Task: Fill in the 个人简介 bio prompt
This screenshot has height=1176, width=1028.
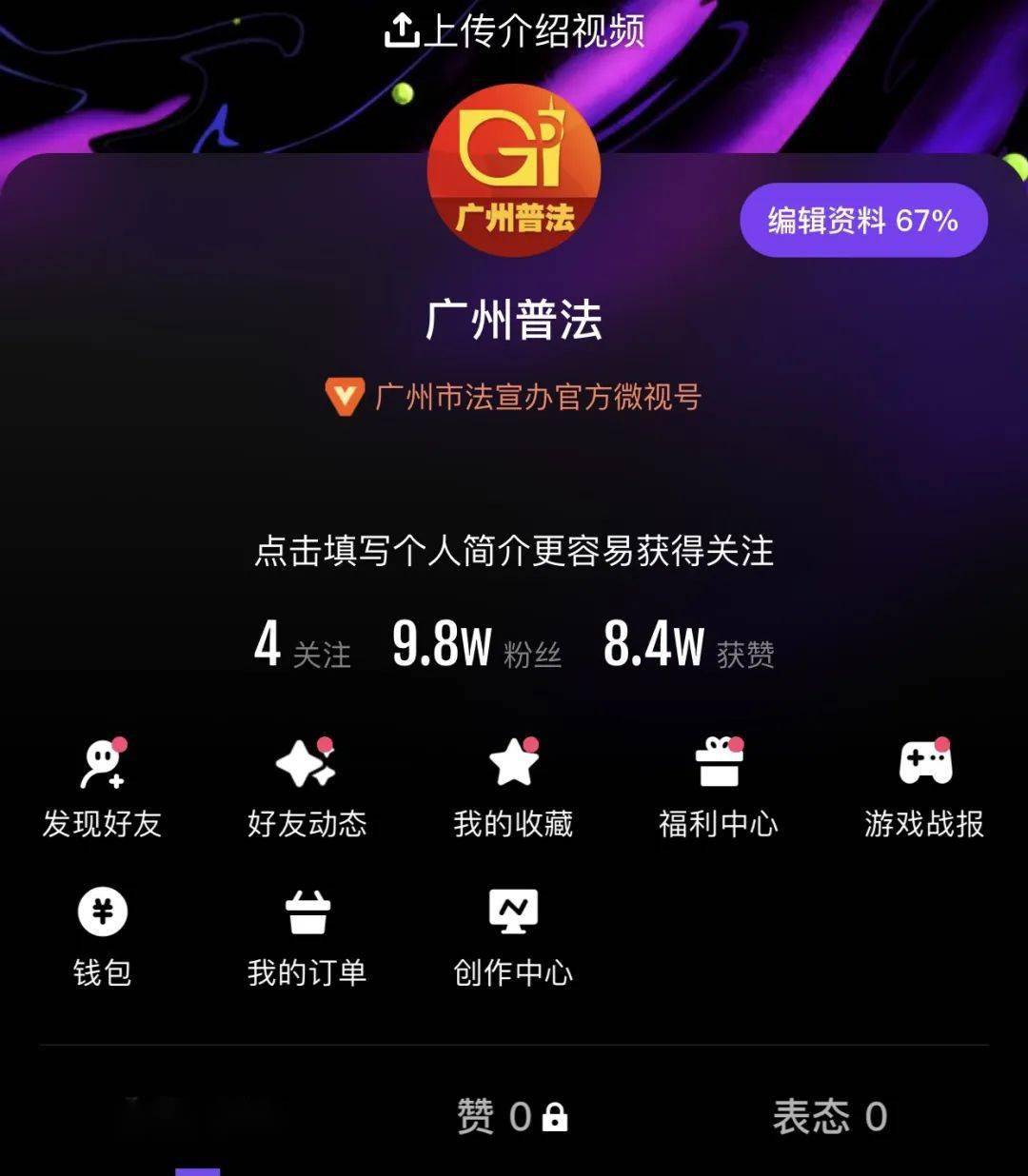Action: click(514, 551)
